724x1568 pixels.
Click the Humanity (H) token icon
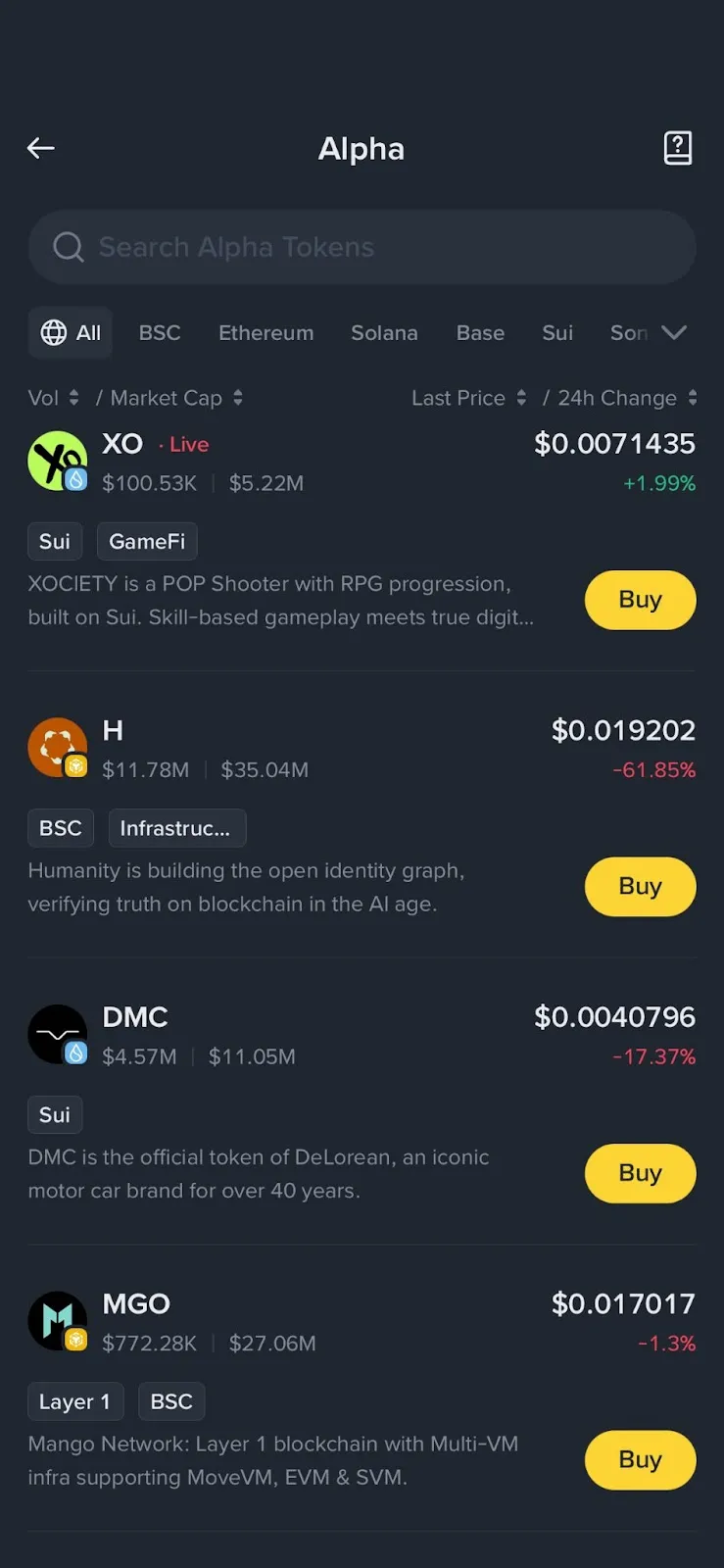(x=57, y=746)
